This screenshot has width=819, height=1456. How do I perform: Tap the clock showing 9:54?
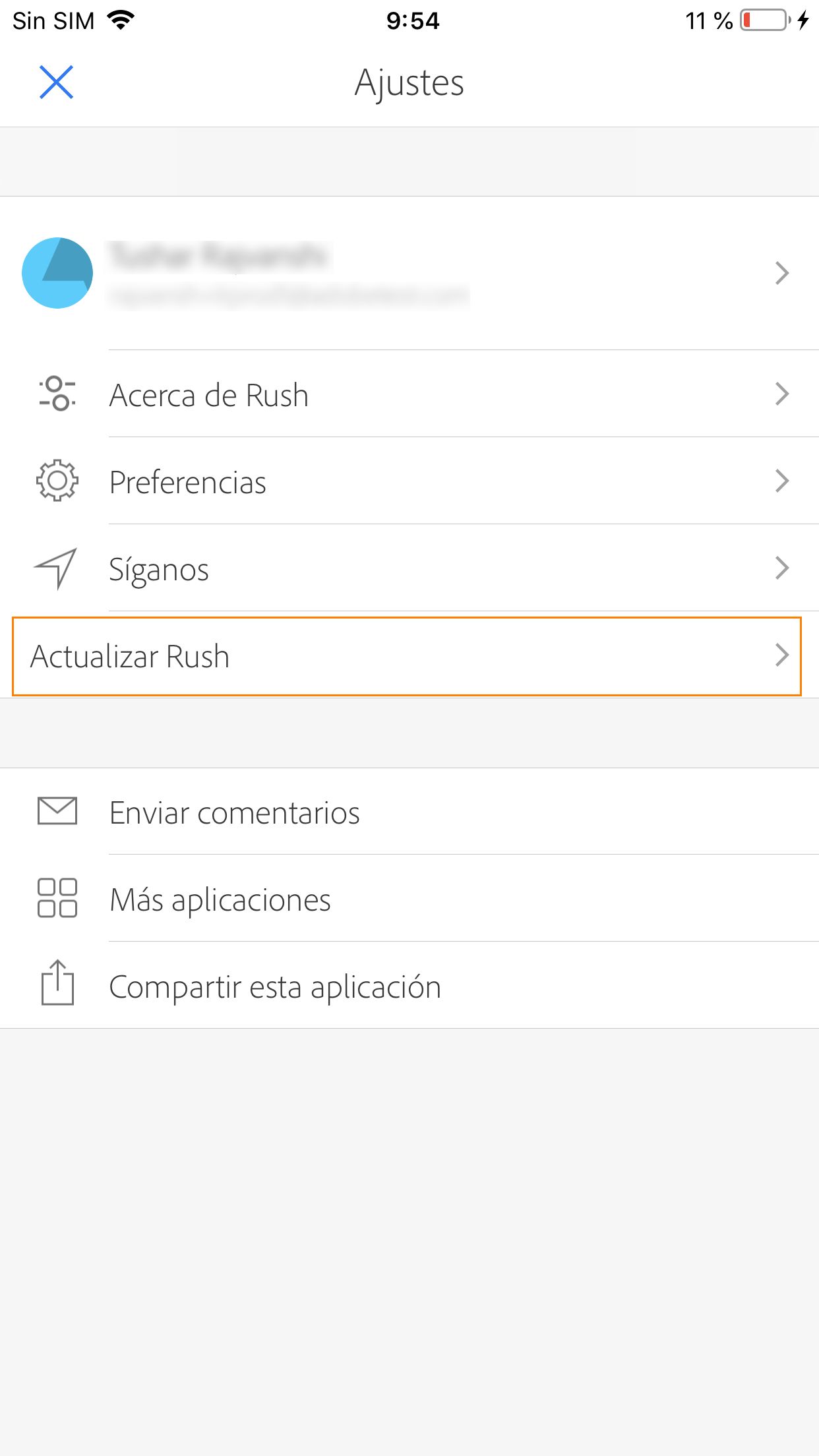pyautogui.click(x=409, y=20)
